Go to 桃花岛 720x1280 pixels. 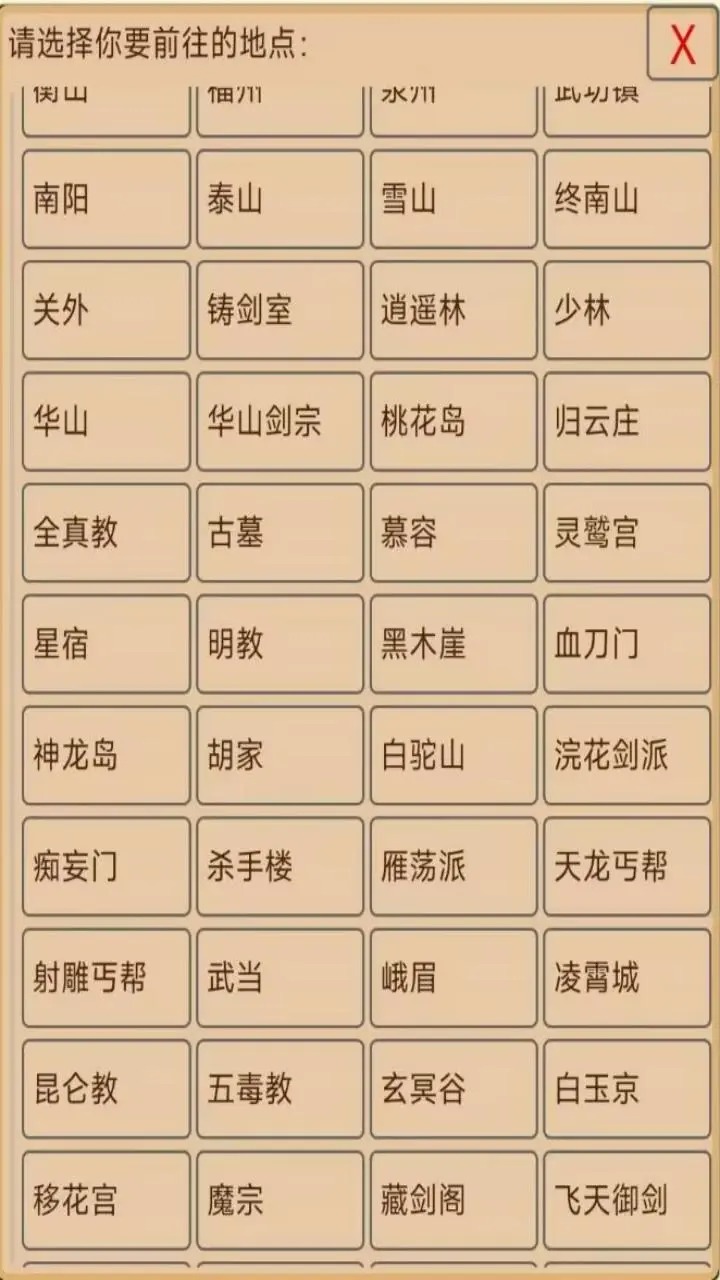pos(453,421)
